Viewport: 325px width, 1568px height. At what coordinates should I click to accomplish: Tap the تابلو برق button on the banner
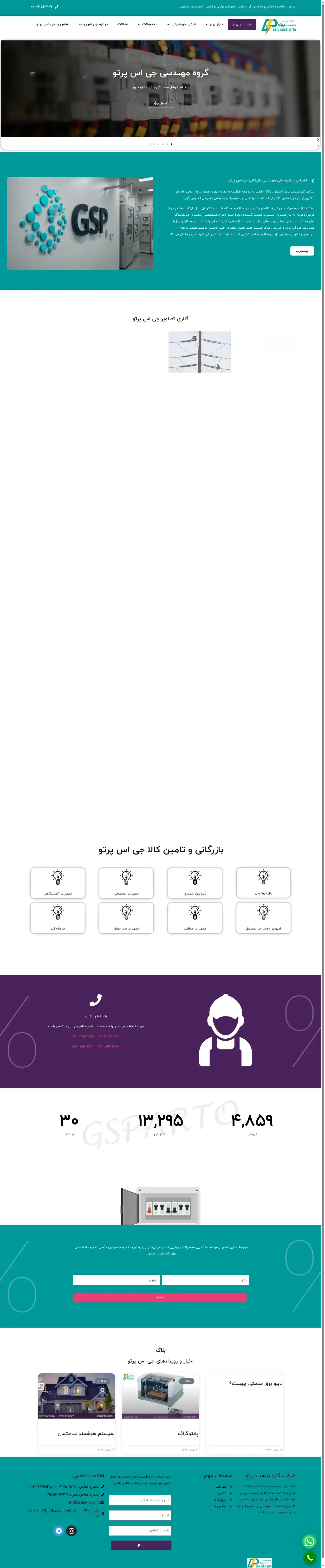click(160, 103)
